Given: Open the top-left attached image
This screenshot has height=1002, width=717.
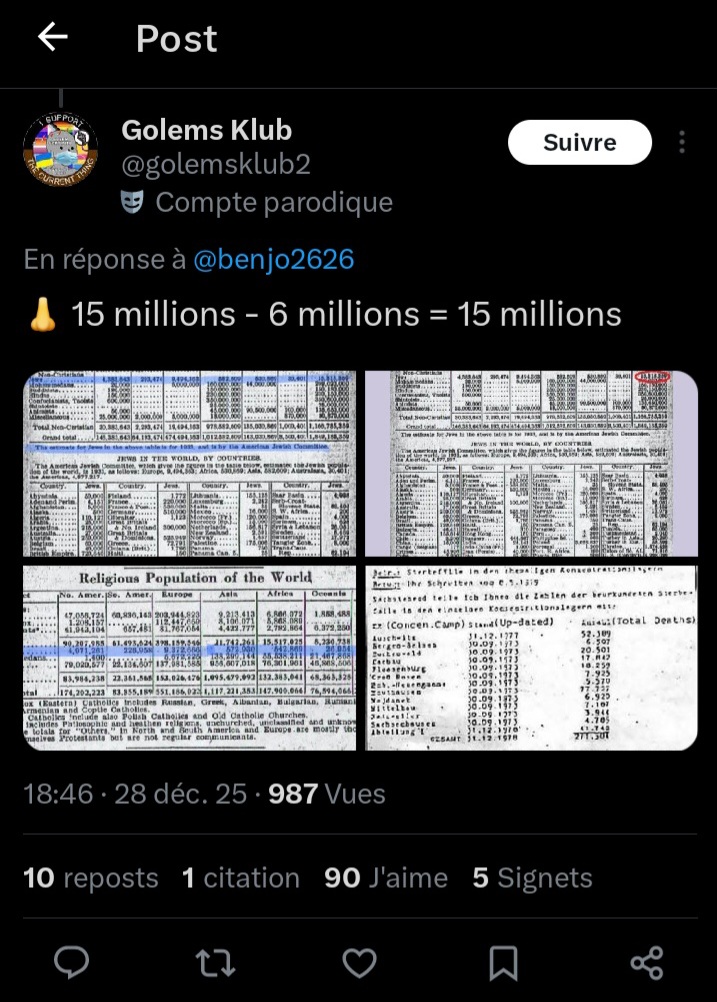Looking at the screenshot, I should tap(190, 463).
